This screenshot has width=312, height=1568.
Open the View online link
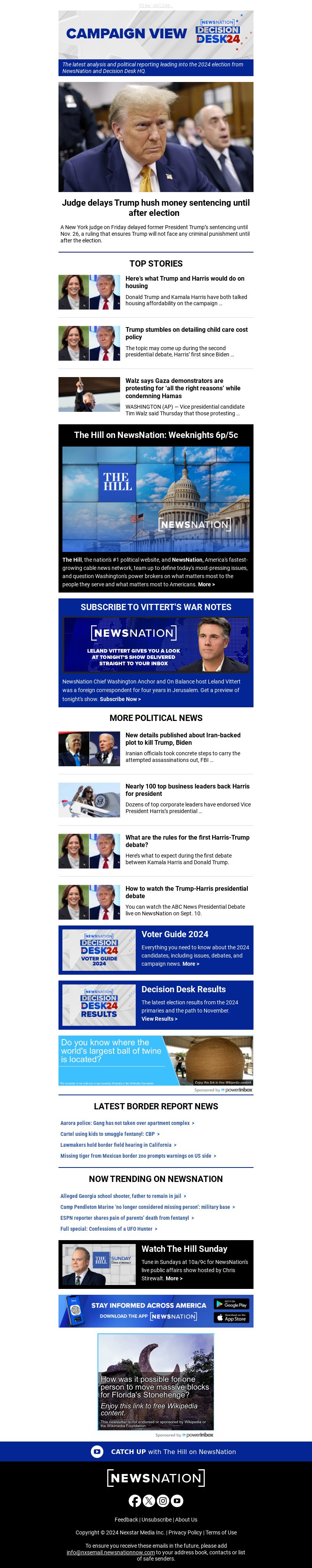156,5
